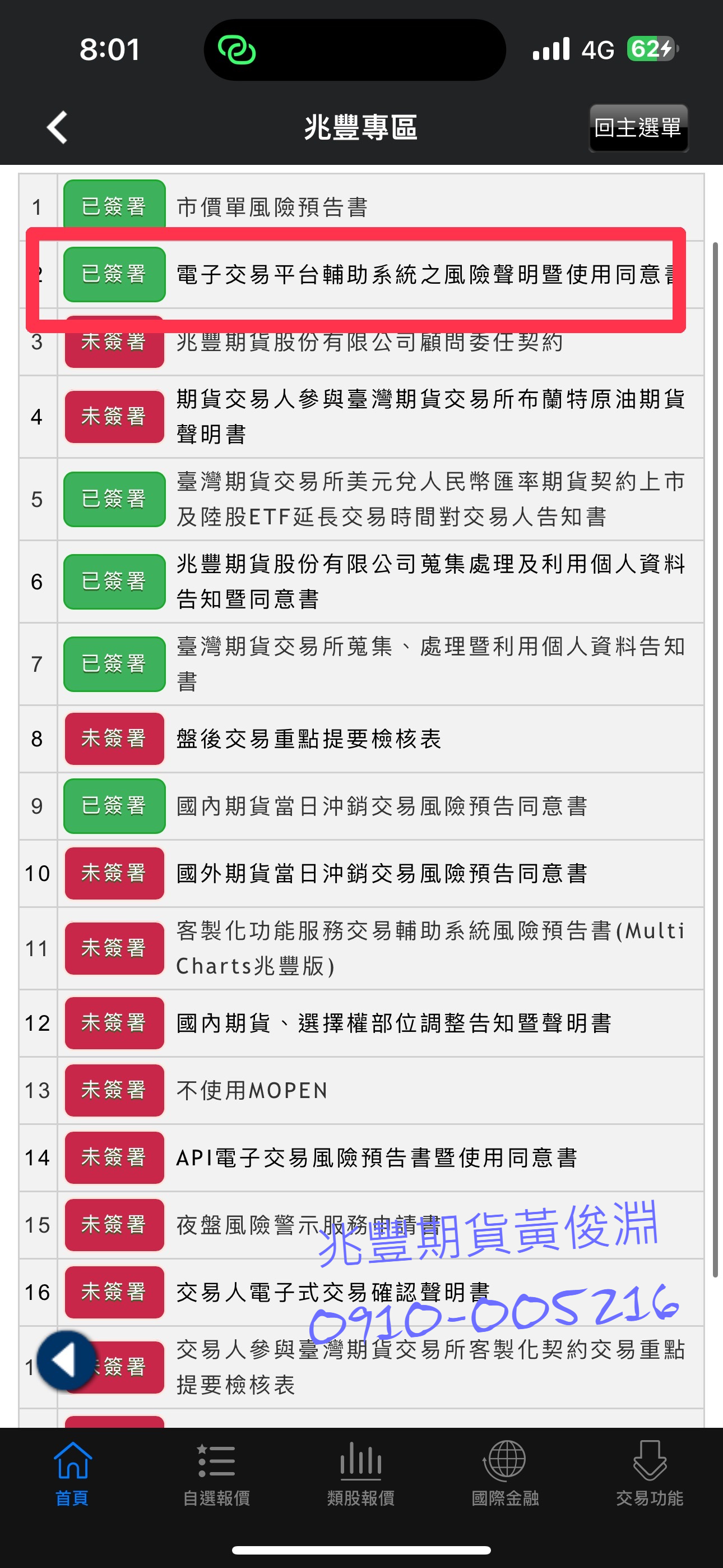Screen dimensions: 723x1568
Task: Sign API電子交易風險預告書暨使用同意書
Action: coord(114,1157)
